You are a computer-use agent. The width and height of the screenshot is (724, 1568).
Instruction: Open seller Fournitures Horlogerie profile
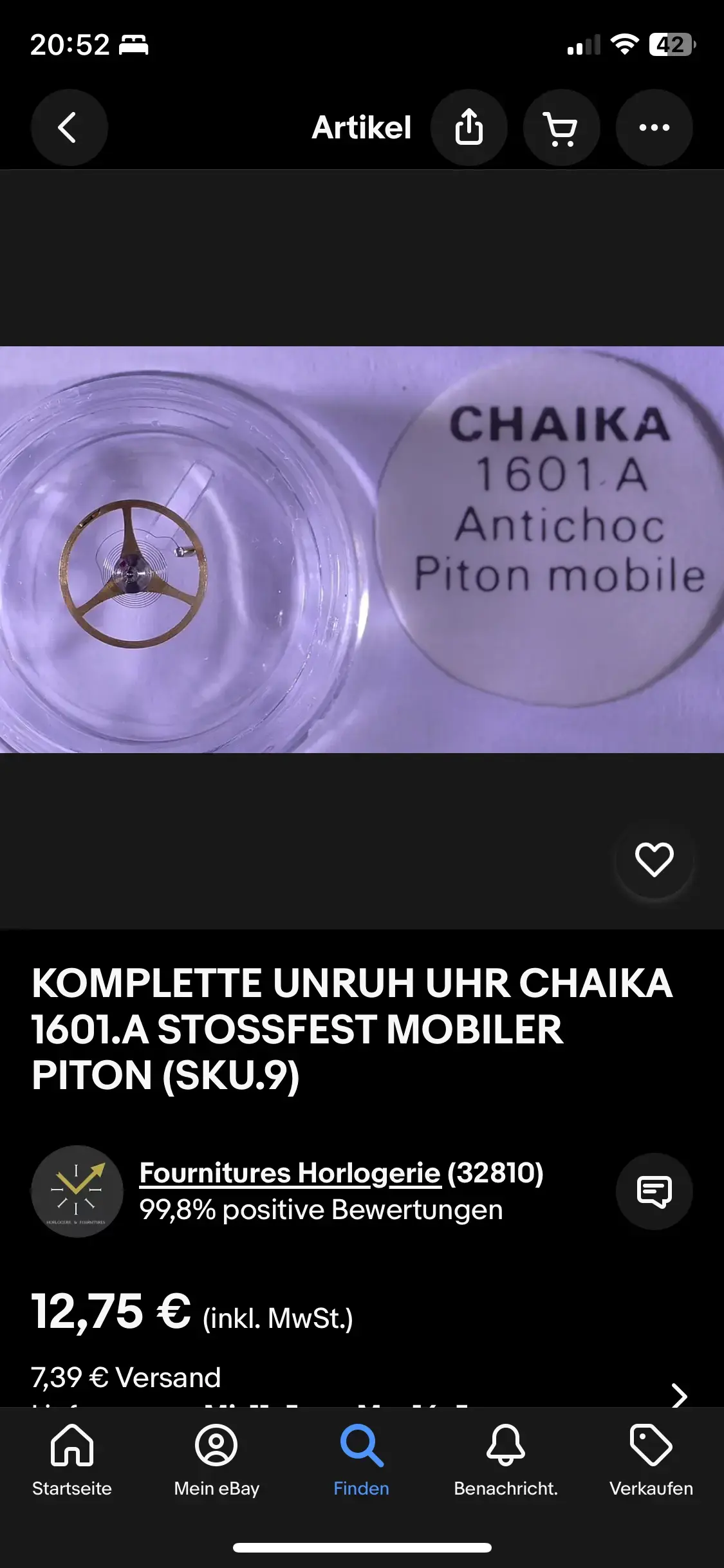coord(290,1173)
